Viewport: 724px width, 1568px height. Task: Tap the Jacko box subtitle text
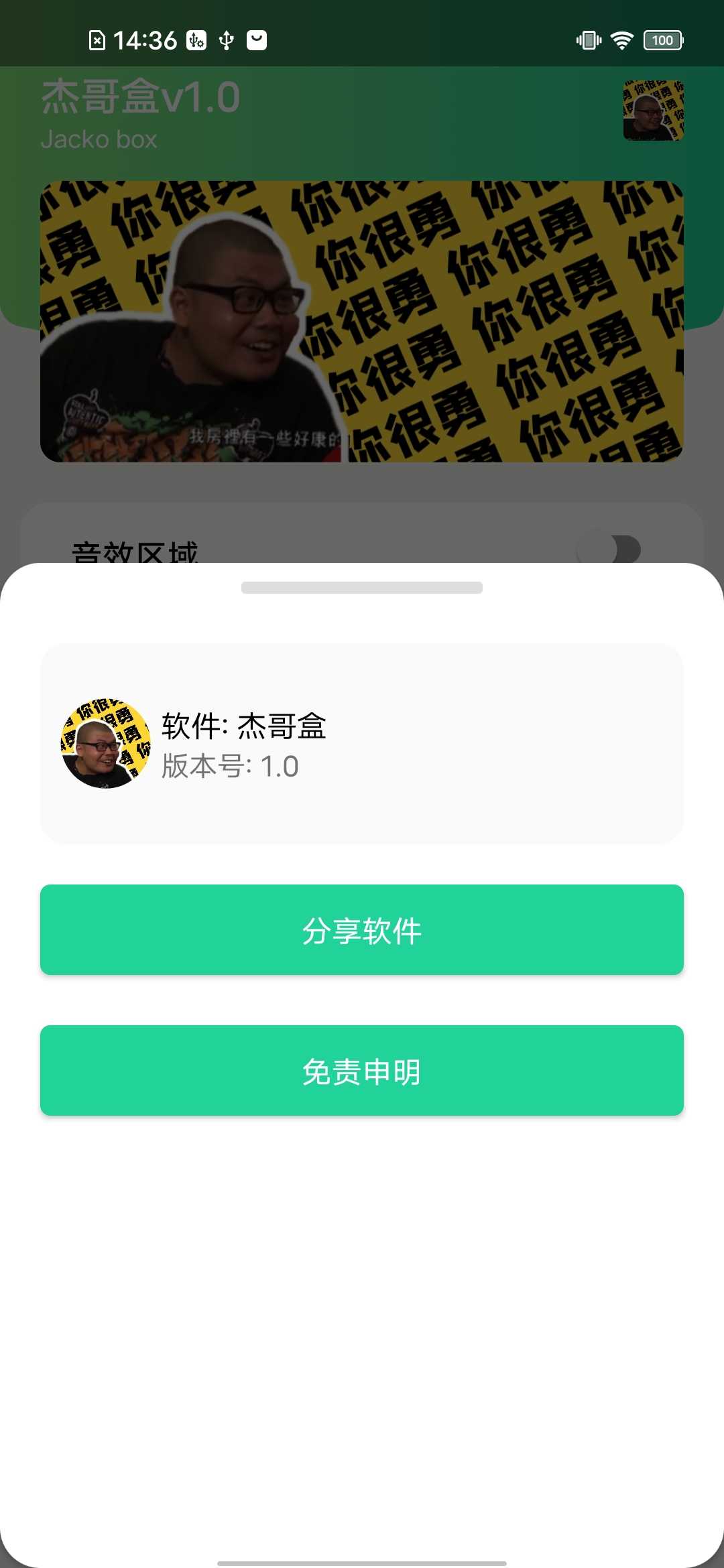tap(99, 139)
